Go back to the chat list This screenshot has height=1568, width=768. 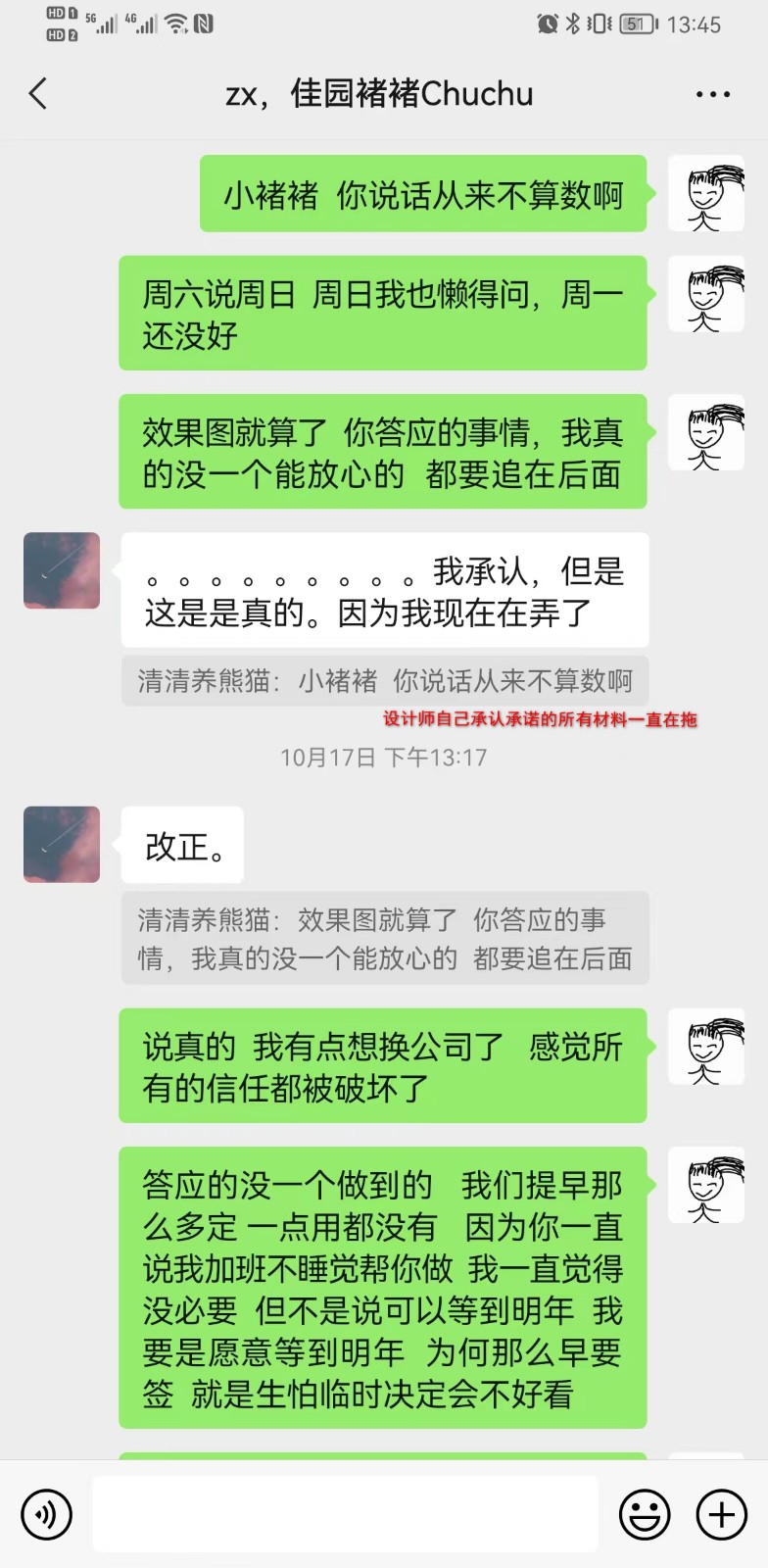point(38,94)
